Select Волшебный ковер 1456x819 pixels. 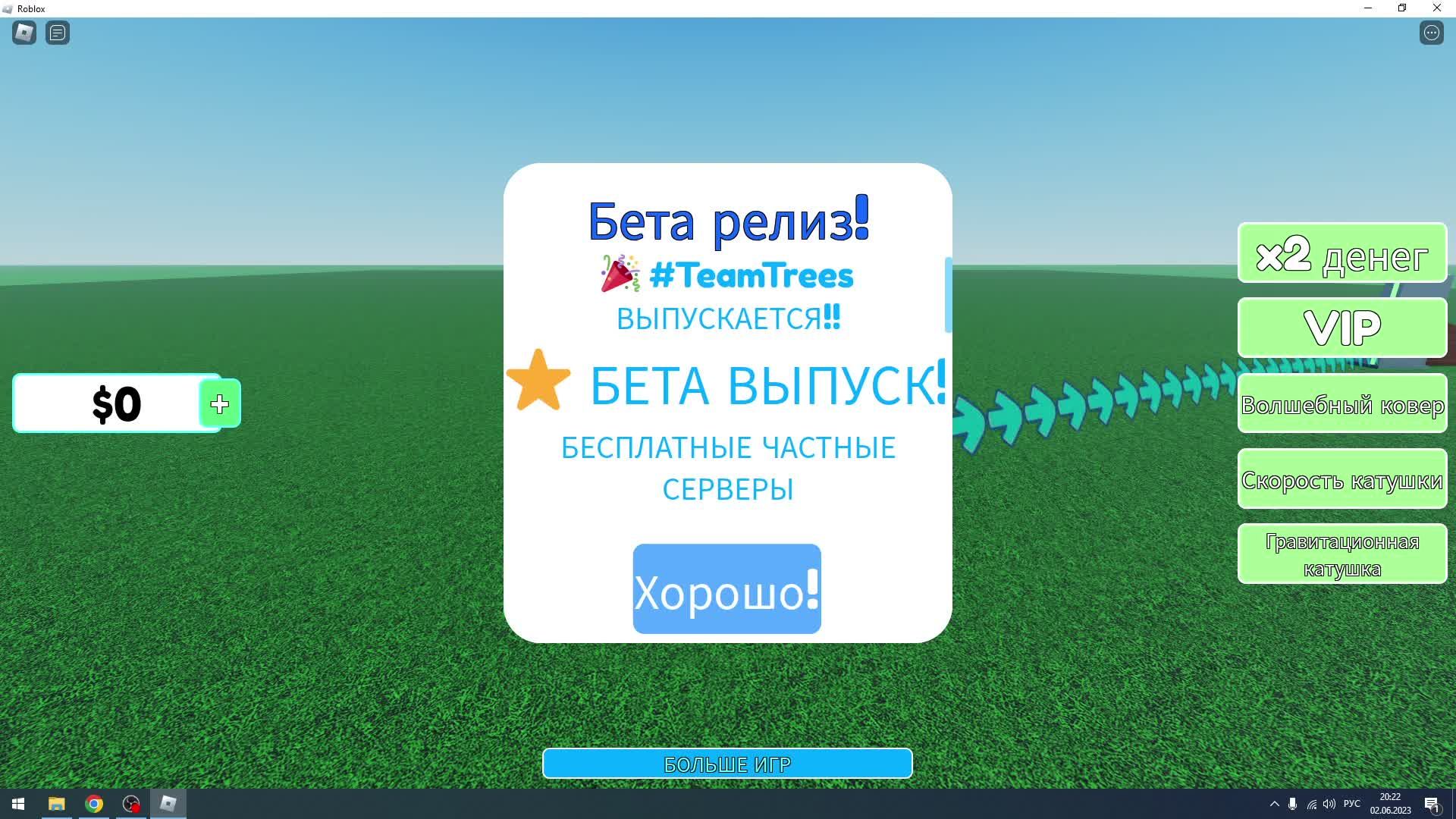click(1341, 404)
